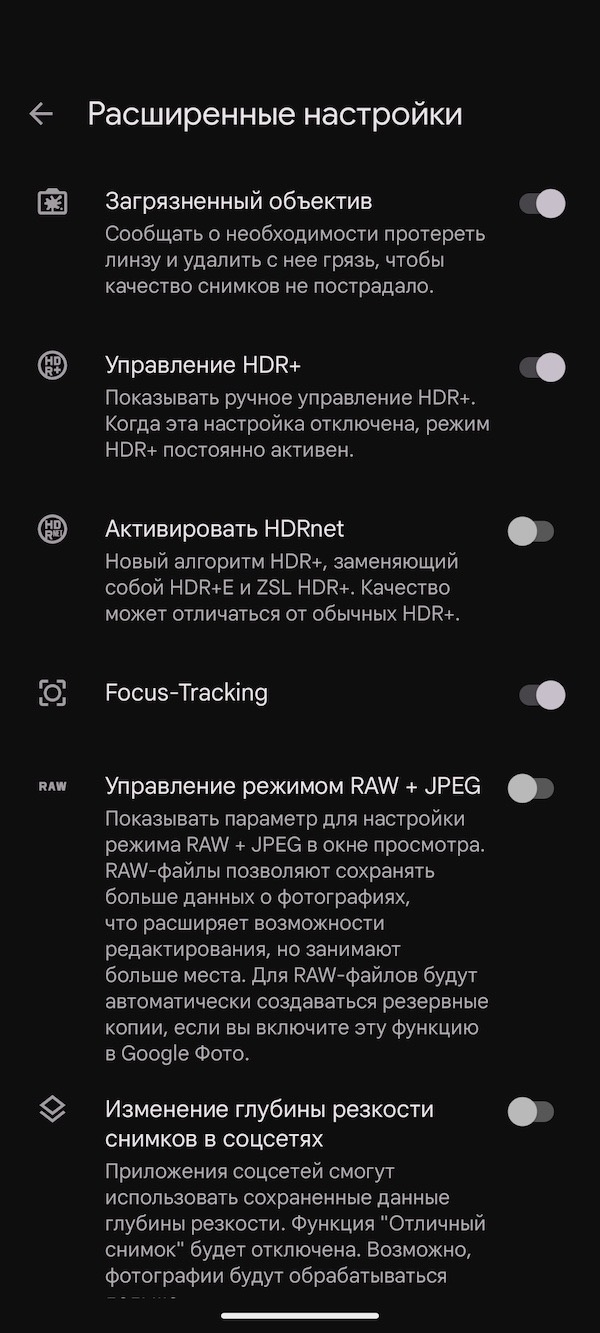
Task: Turn on Управление режимом RAW + JPEG
Action: point(531,788)
